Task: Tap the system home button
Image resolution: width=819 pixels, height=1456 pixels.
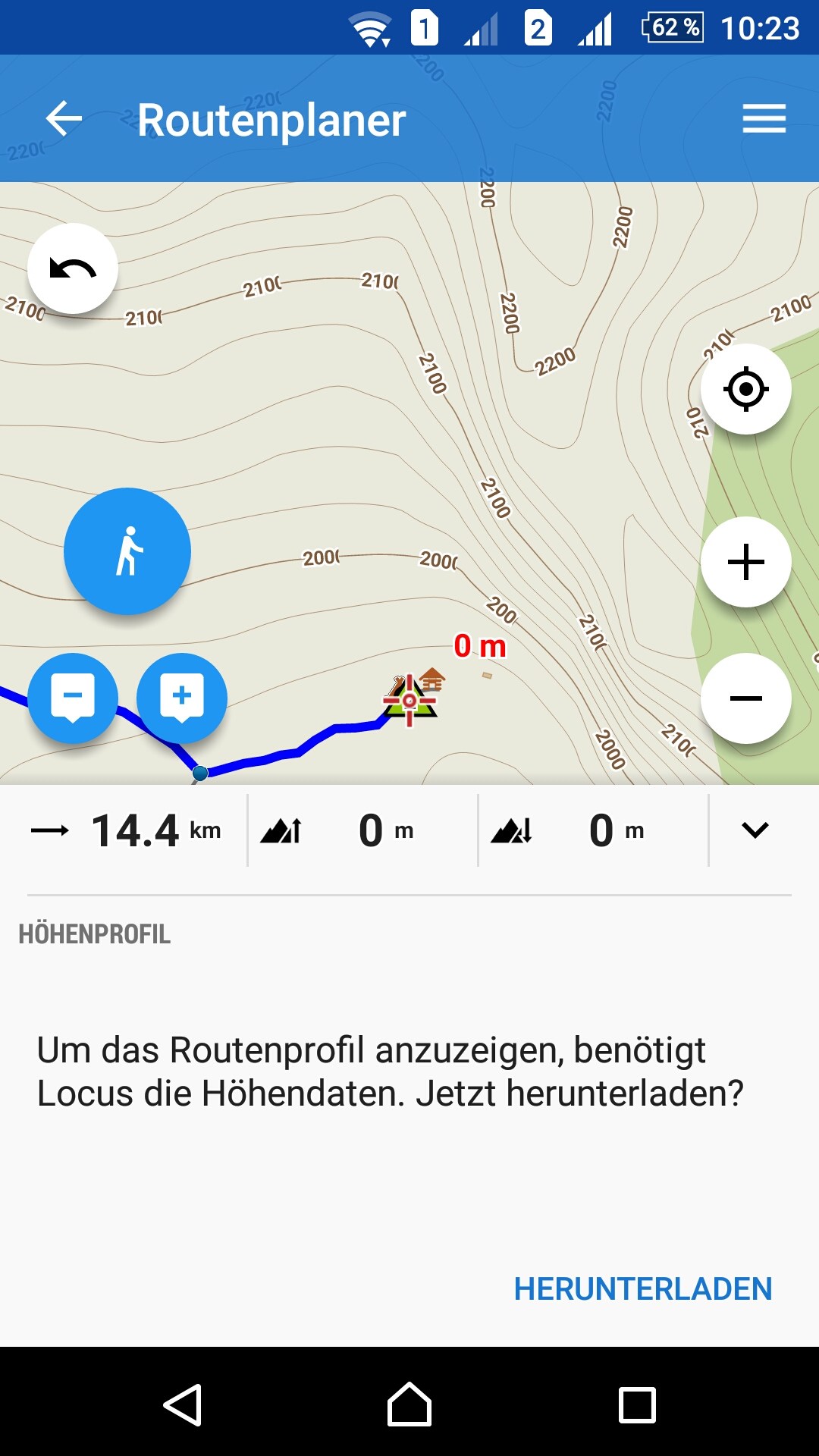Action: point(409,1405)
